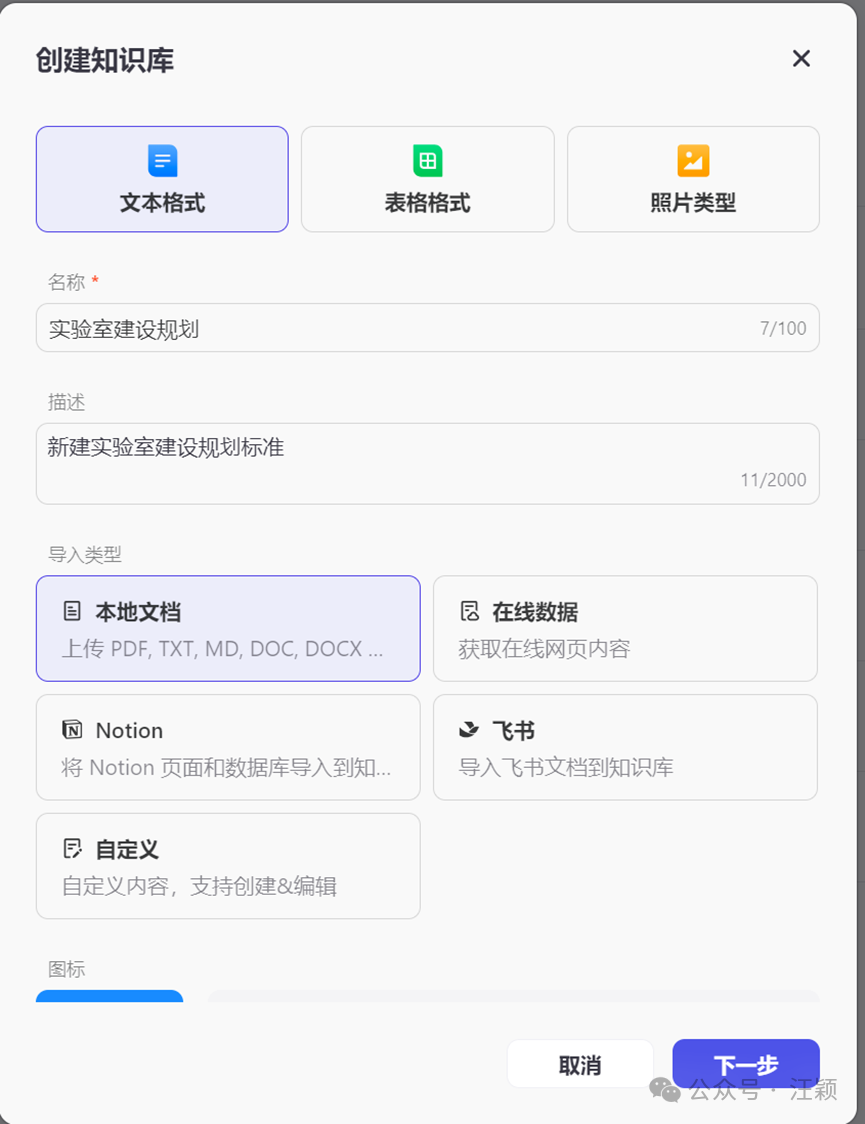Close the 创建知识库 dialog

[801, 59]
